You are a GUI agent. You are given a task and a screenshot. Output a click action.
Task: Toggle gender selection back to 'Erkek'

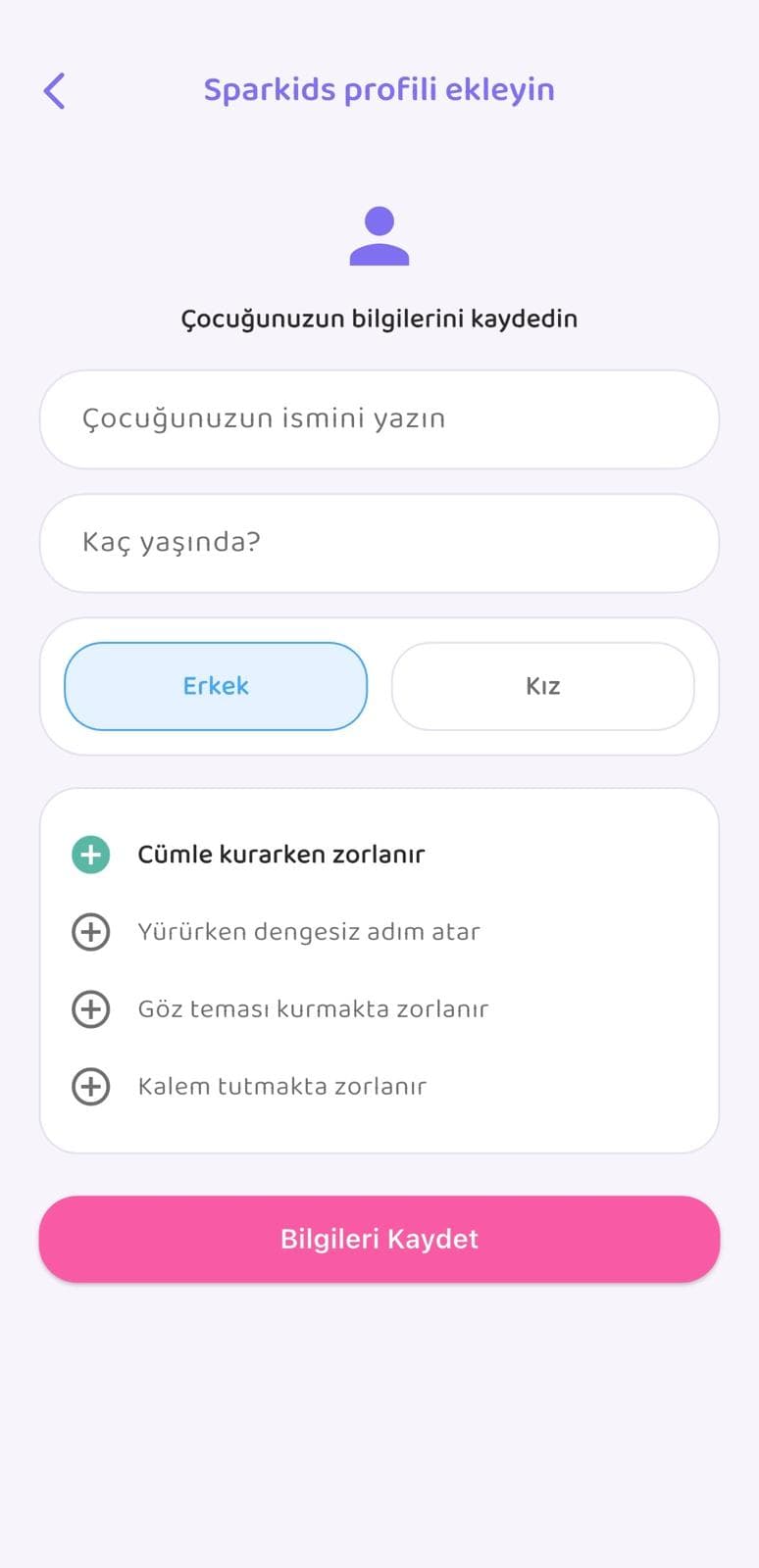[x=215, y=686]
